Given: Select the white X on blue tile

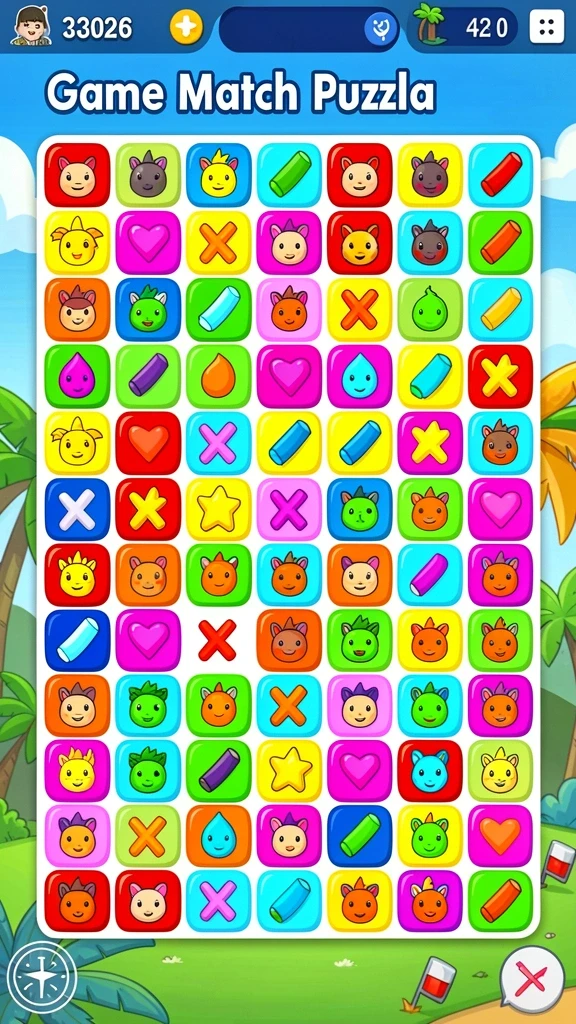Looking at the screenshot, I should pos(77,509).
